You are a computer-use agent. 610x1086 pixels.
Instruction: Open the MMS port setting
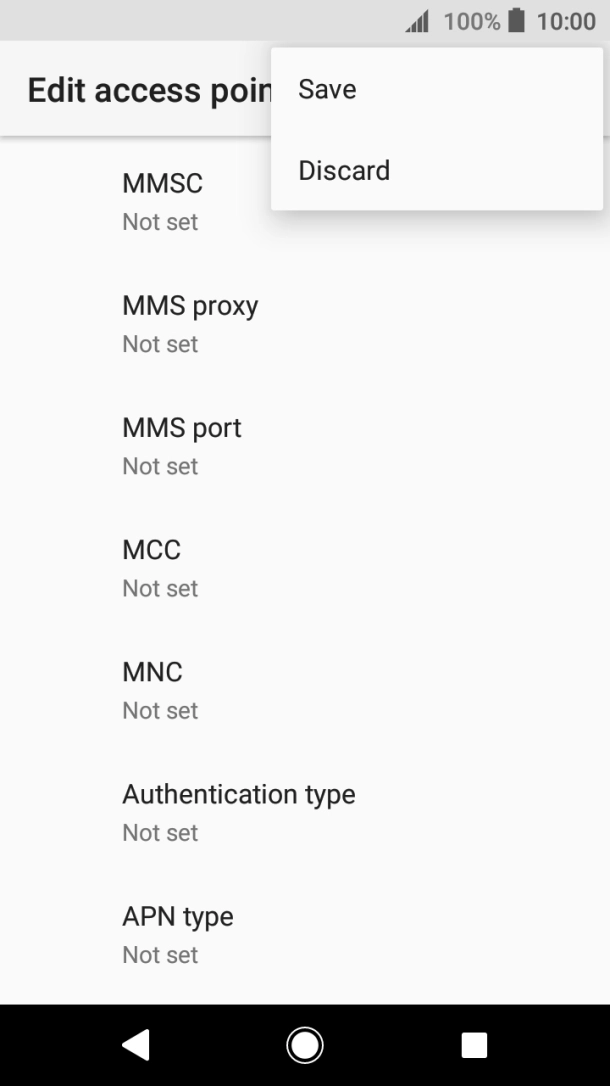pyautogui.click(x=182, y=445)
